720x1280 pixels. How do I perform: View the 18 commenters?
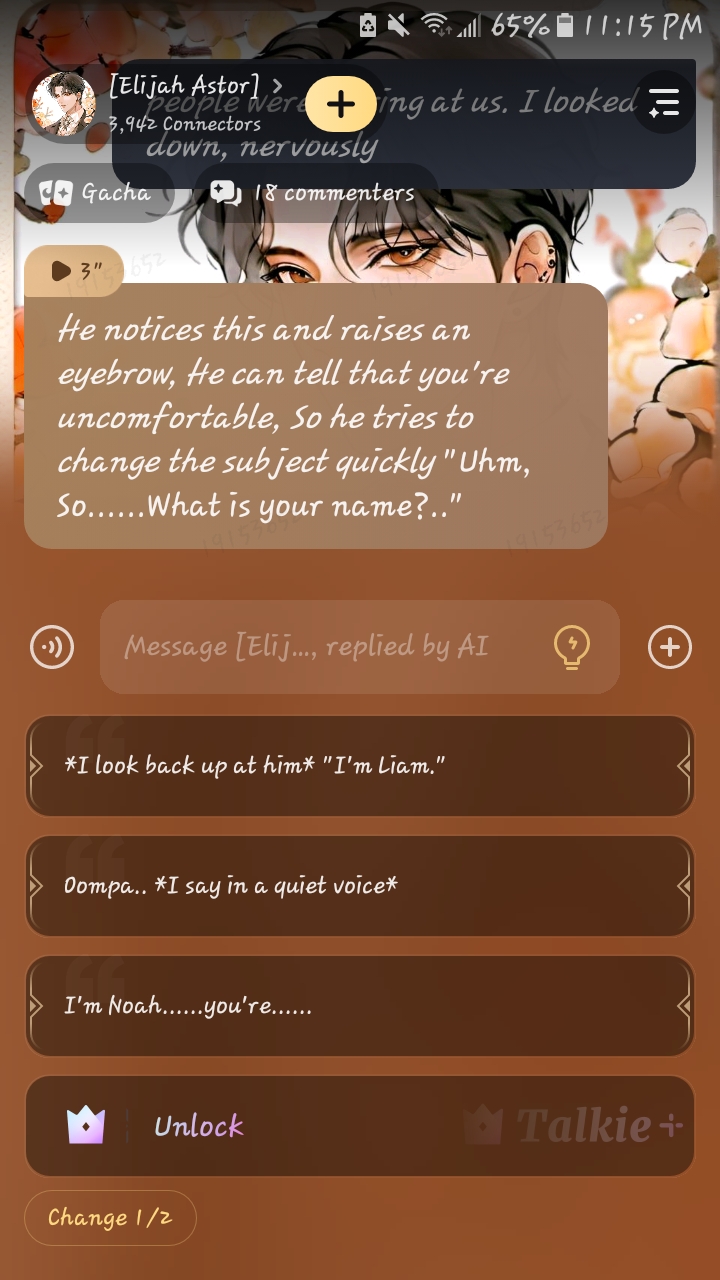(x=315, y=192)
